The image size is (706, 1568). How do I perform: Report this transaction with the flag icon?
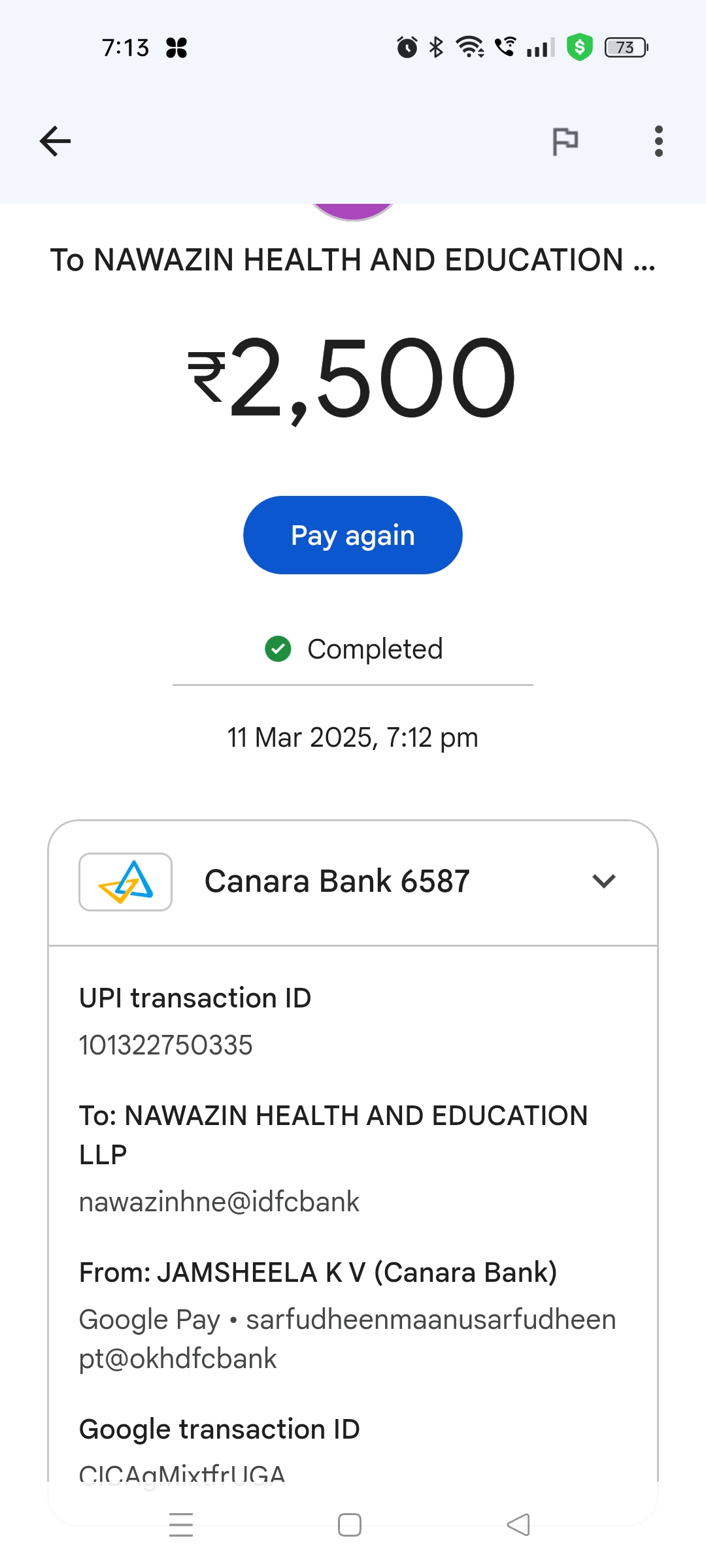coord(565,141)
